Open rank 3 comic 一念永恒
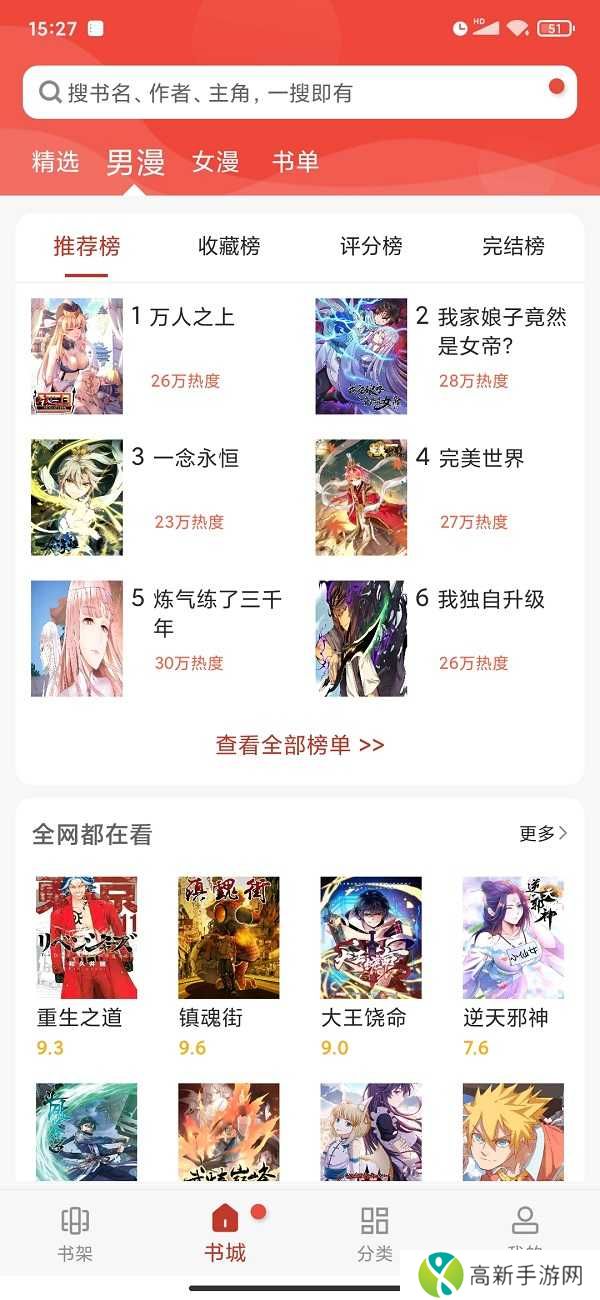This screenshot has height=1300, width=600. [x=77, y=497]
